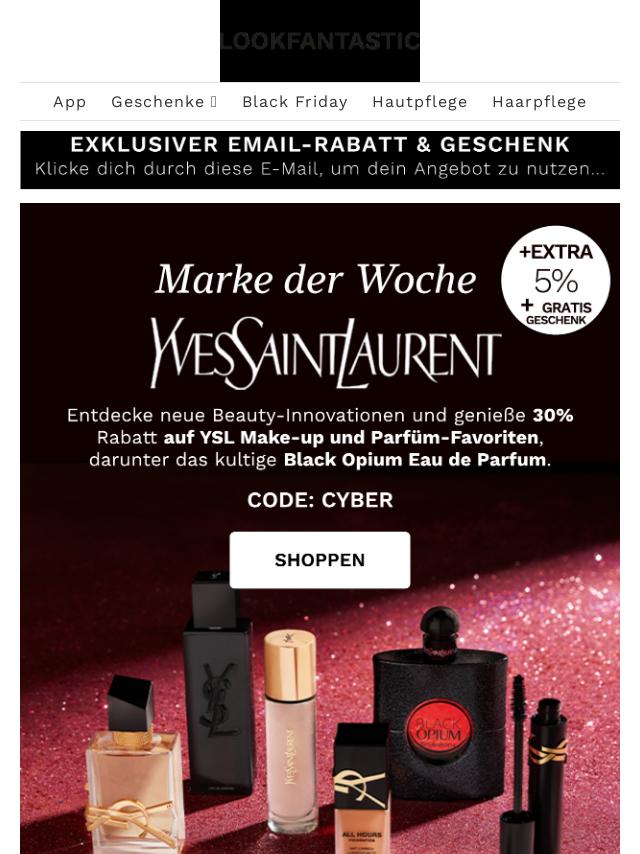Open the exclusive email discount banner

(x=320, y=158)
